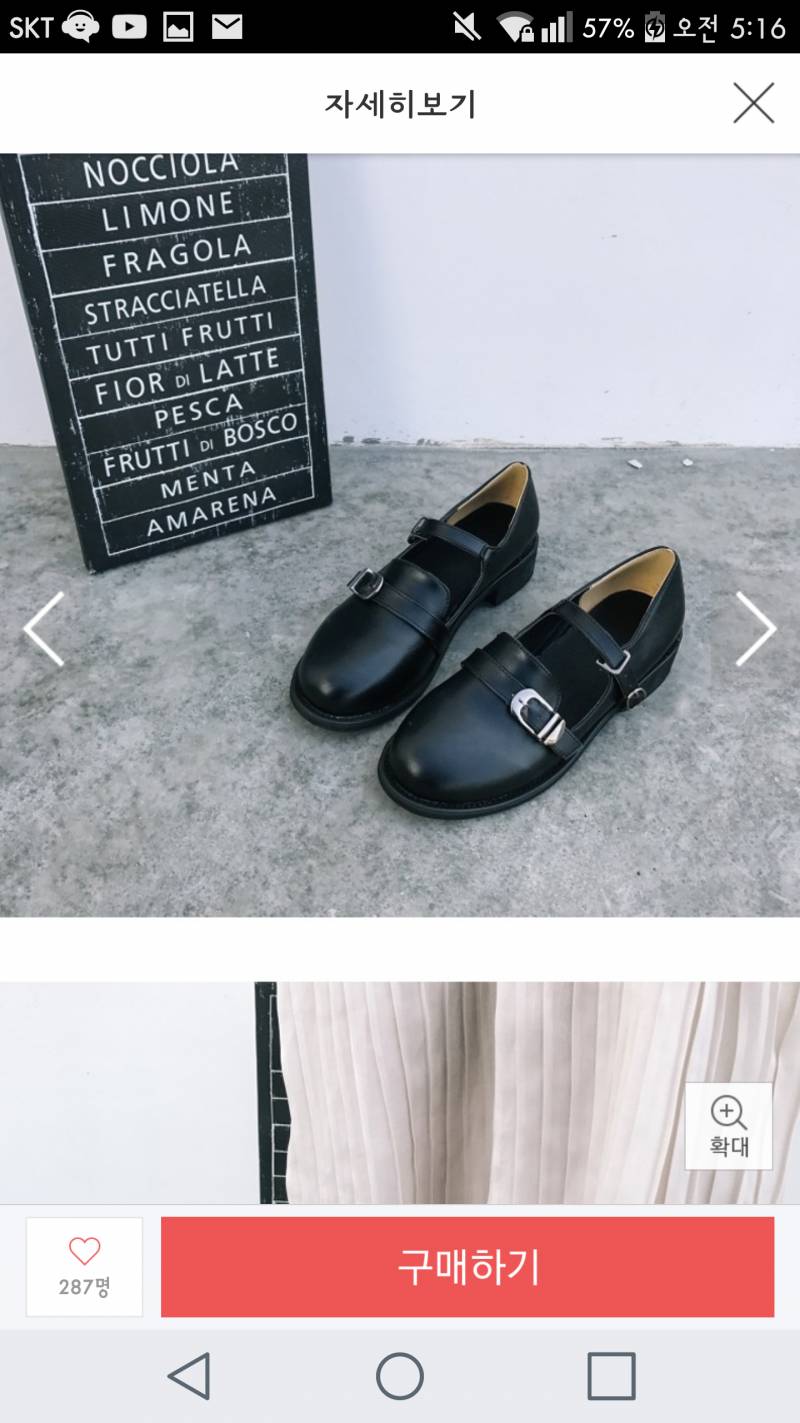800x1423 pixels.
Task: Show the previous product image
Action: pos(44,628)
